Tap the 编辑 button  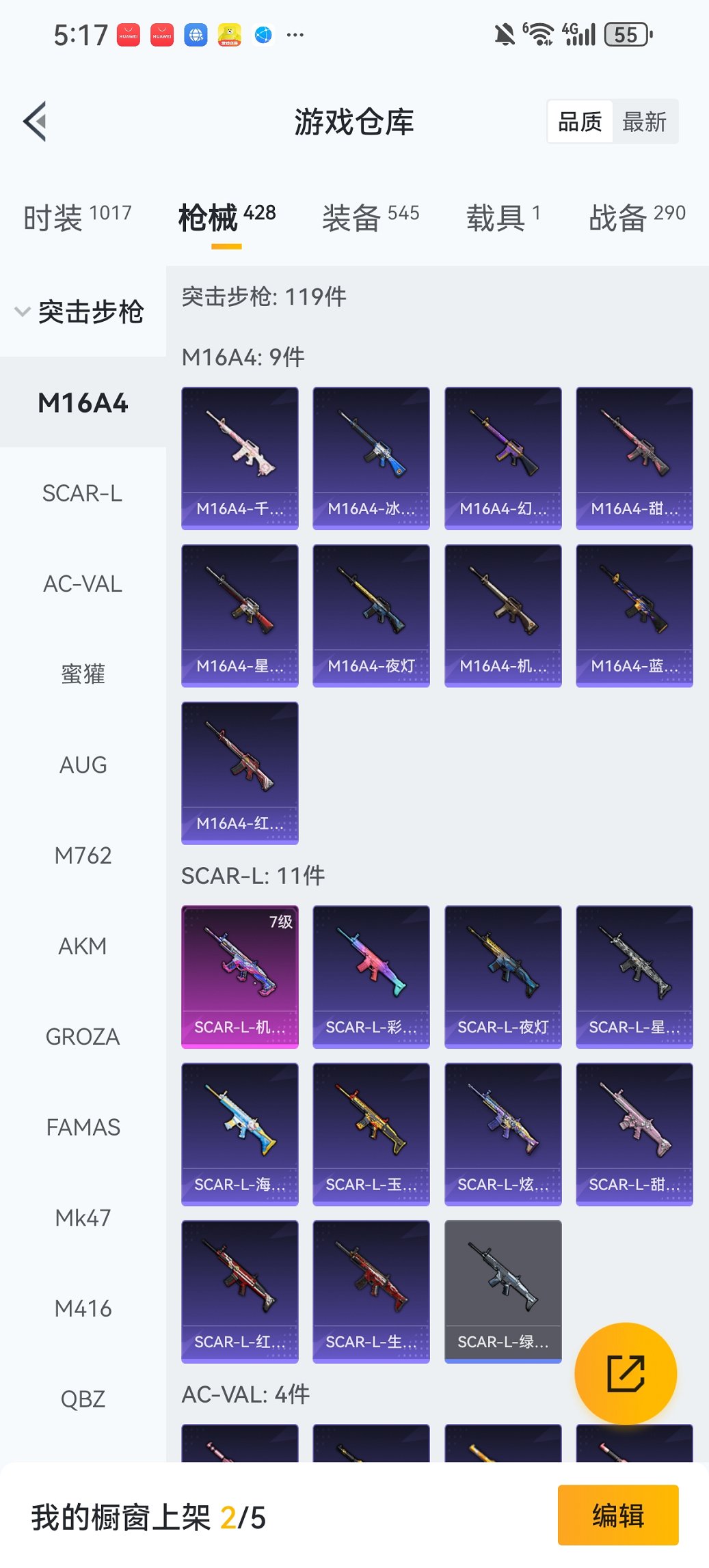618,1515
